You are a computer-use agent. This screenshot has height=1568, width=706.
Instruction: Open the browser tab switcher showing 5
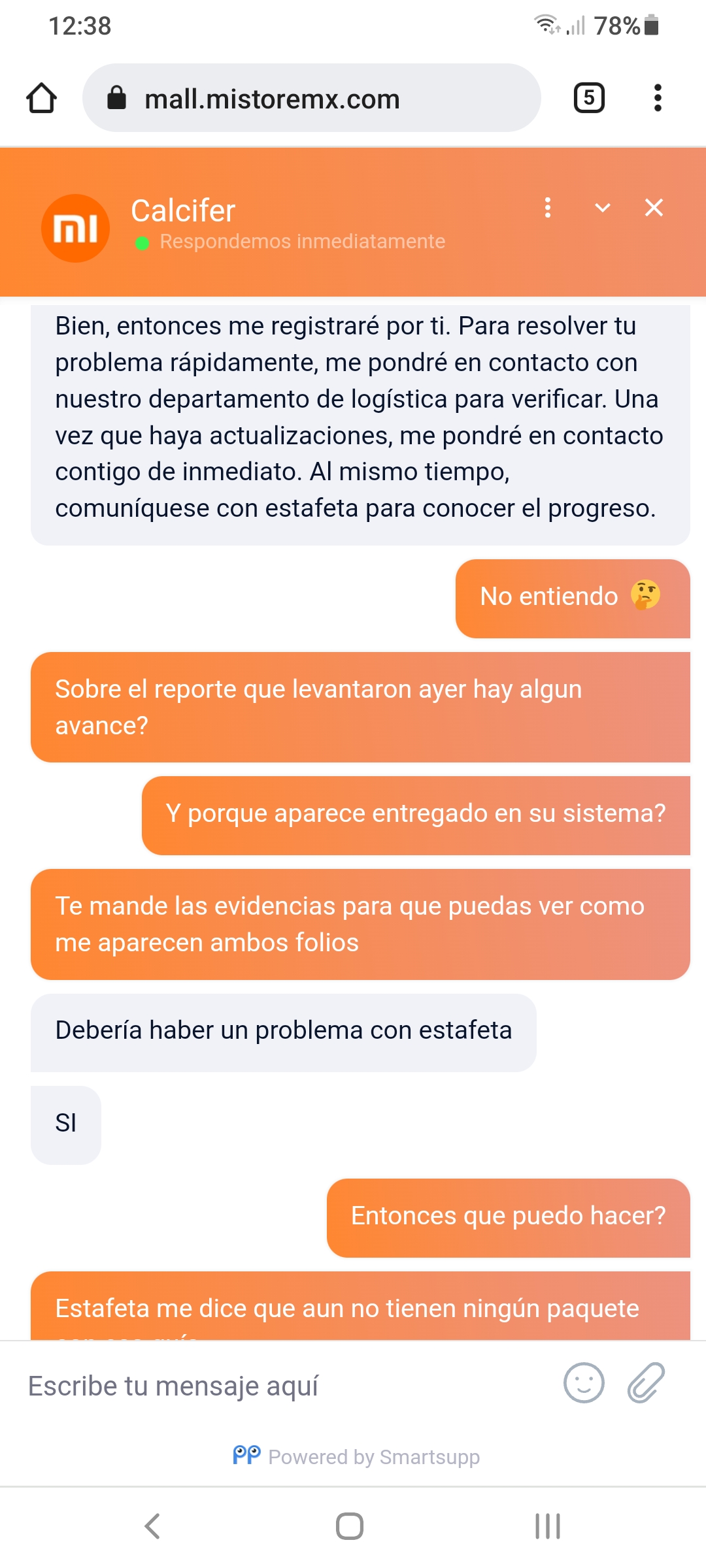click(588, 98)
